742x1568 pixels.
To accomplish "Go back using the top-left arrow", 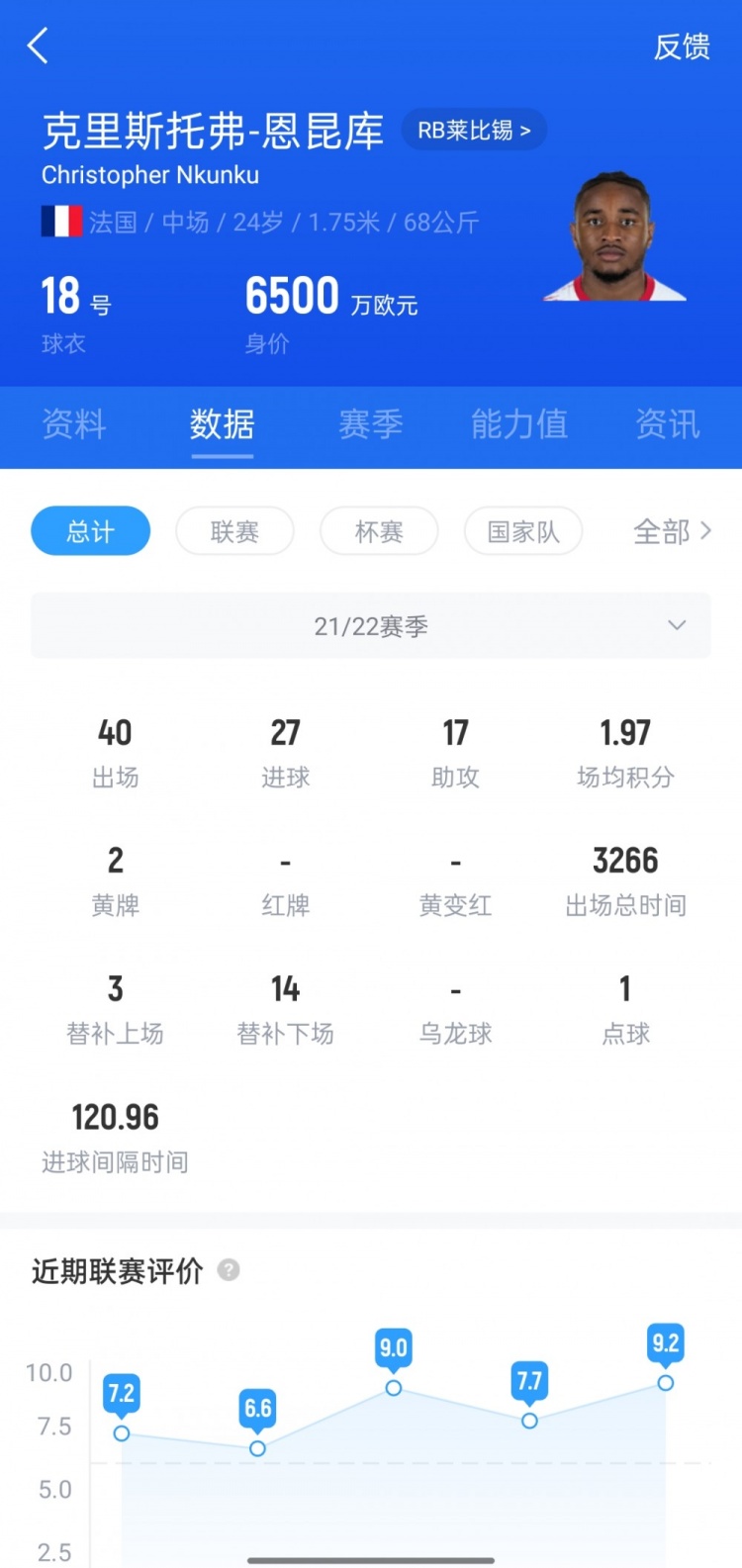I will (x=38, y=46).
